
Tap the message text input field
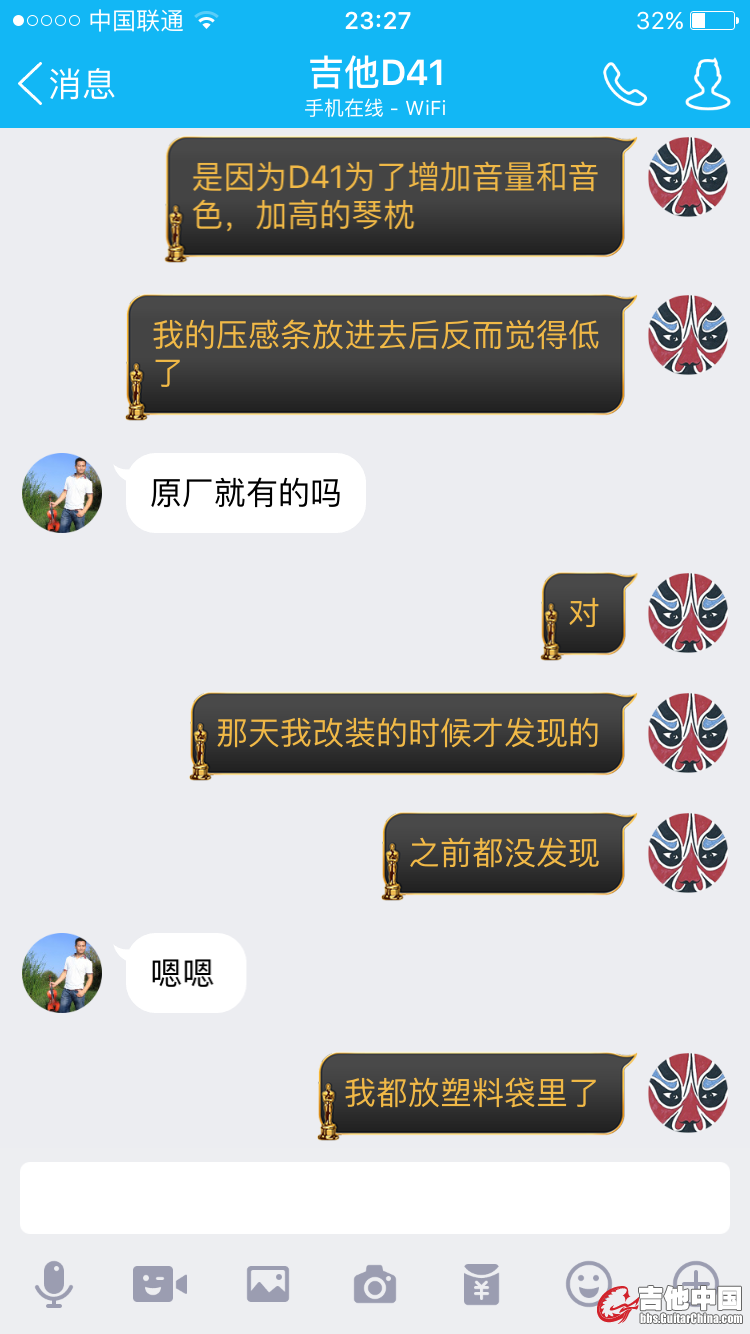coord(375,1197)
